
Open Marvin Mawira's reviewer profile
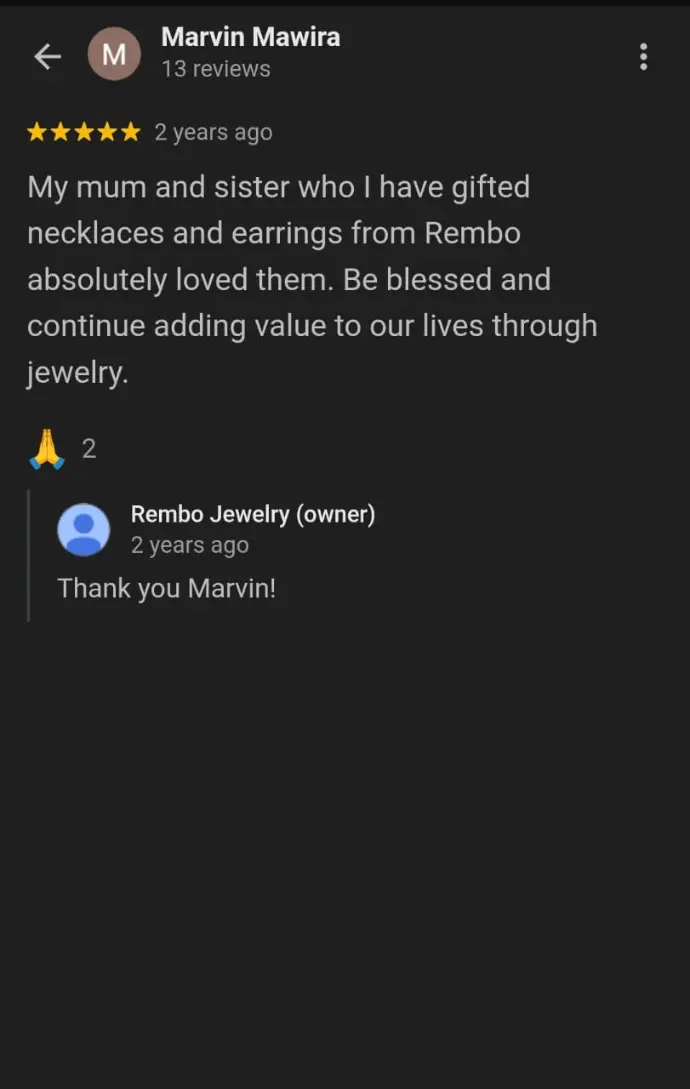250,38
